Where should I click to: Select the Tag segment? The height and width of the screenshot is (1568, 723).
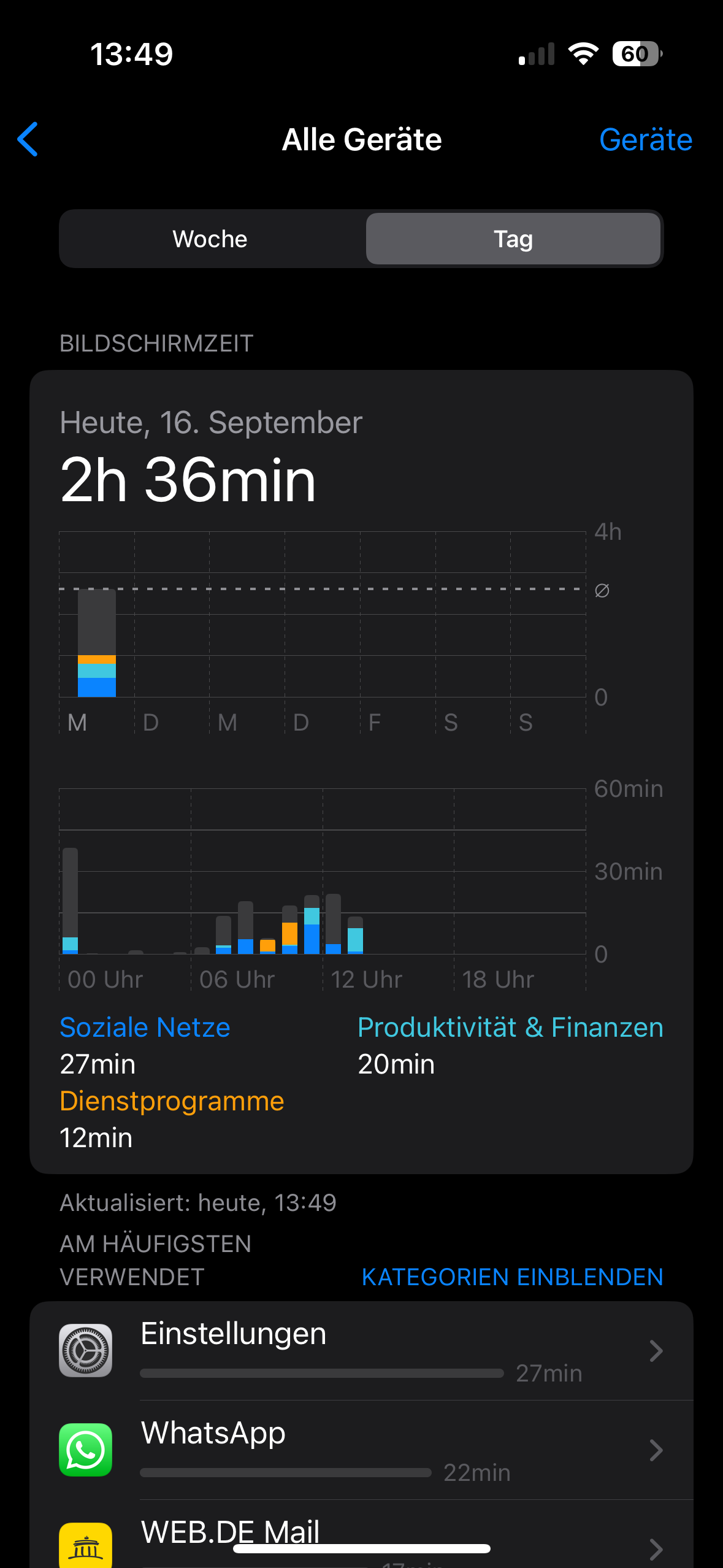point(513,239)
